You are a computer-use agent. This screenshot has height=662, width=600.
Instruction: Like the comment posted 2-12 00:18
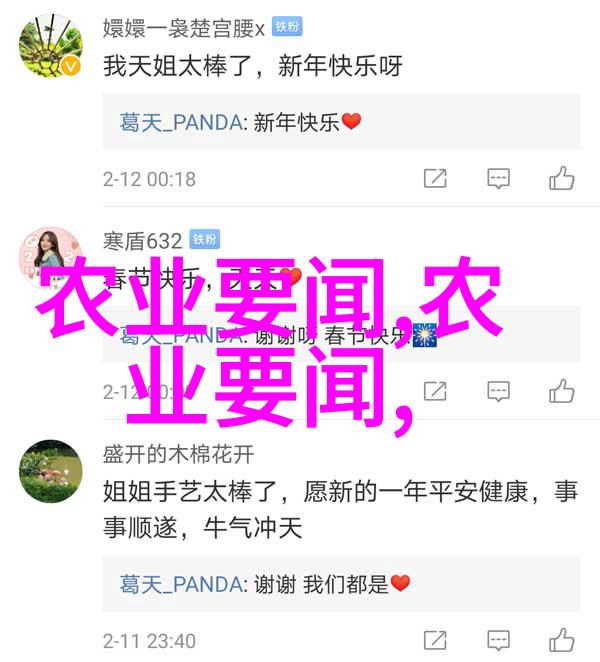561,179
